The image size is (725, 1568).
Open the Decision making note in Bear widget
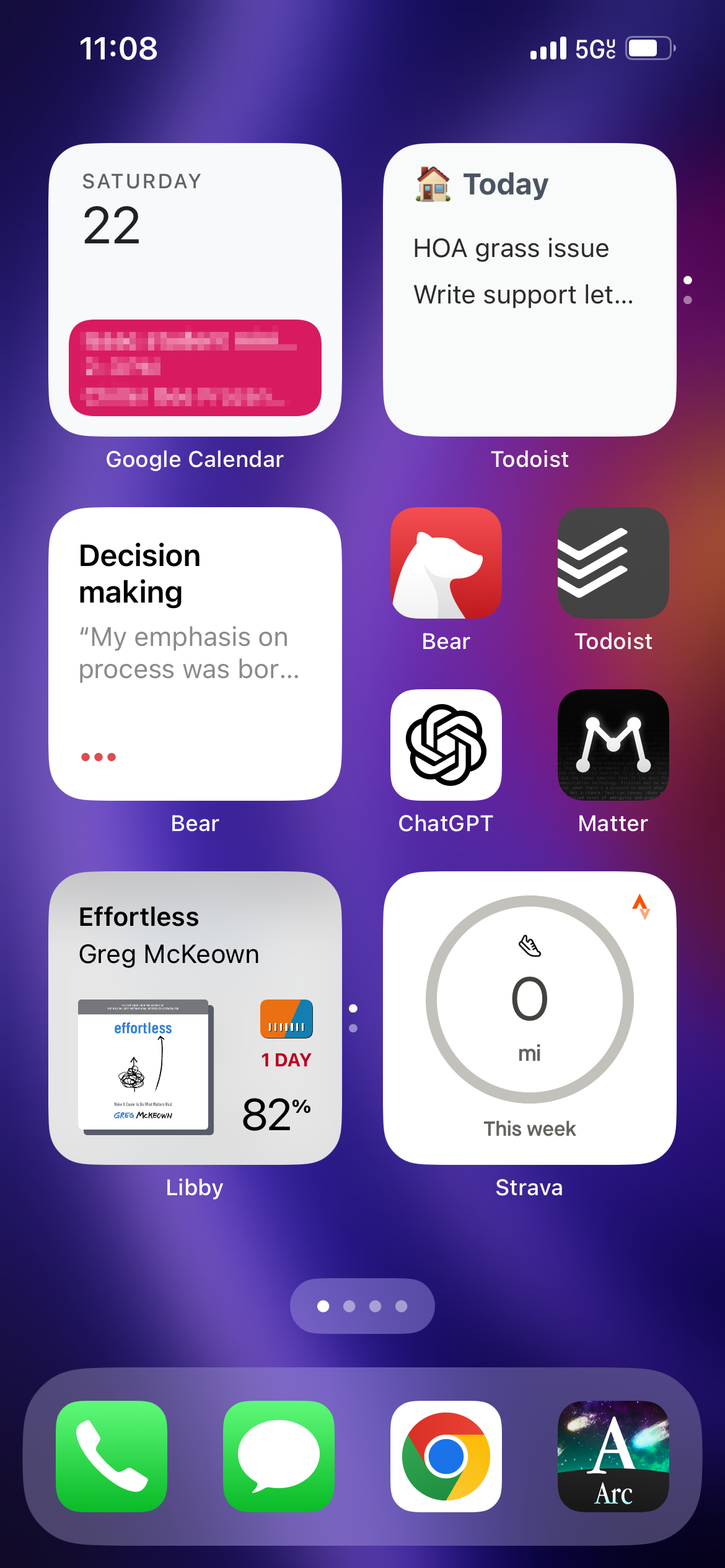[x=195, y=653]
